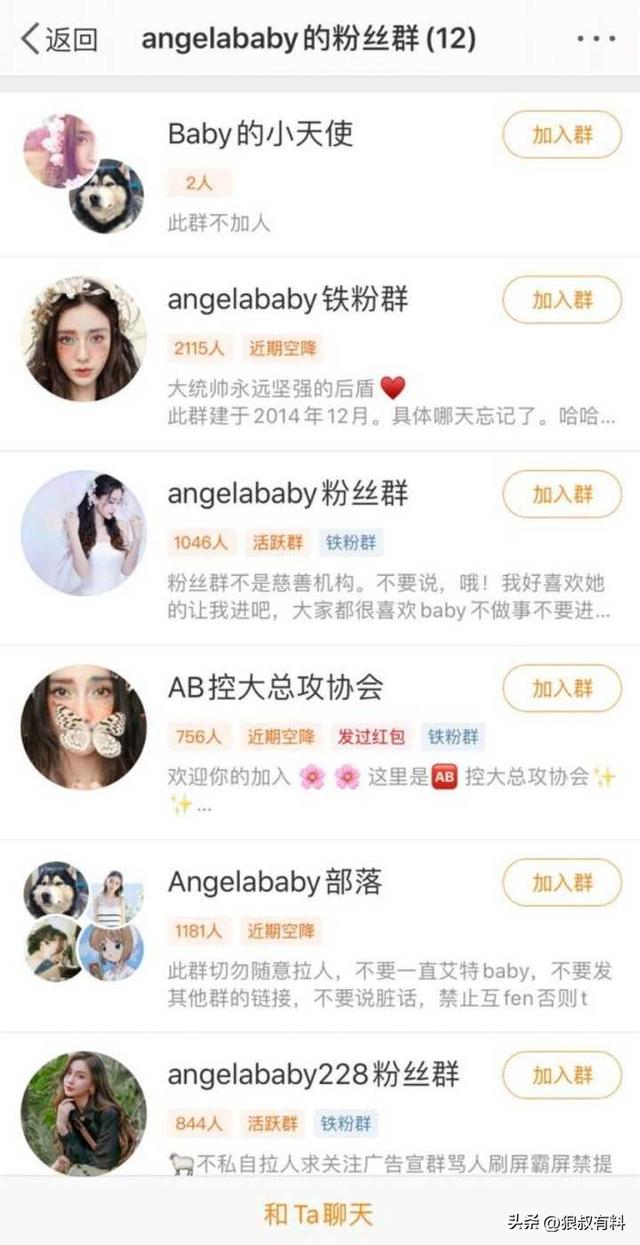View details of angelababy铁粉群

pos(288,299)
